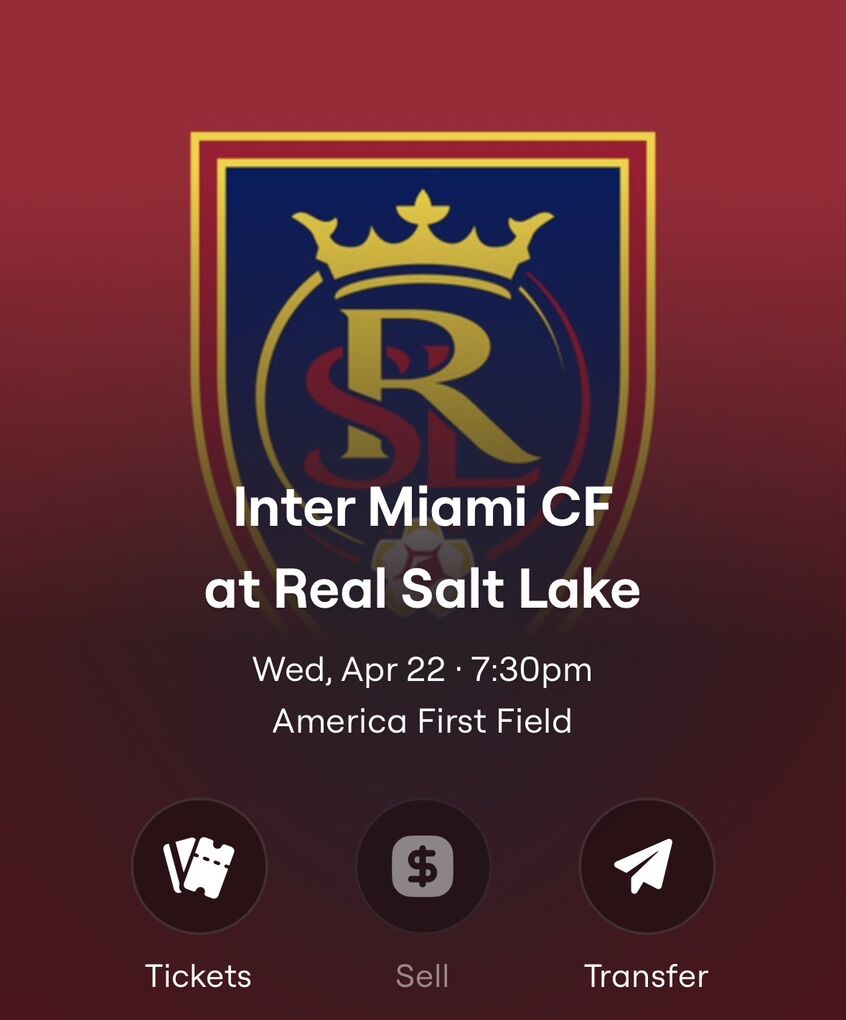This screenshot has height=1020, width=846.
Task: Start a transfer using the Transfer label
Action: coord(646,977)
